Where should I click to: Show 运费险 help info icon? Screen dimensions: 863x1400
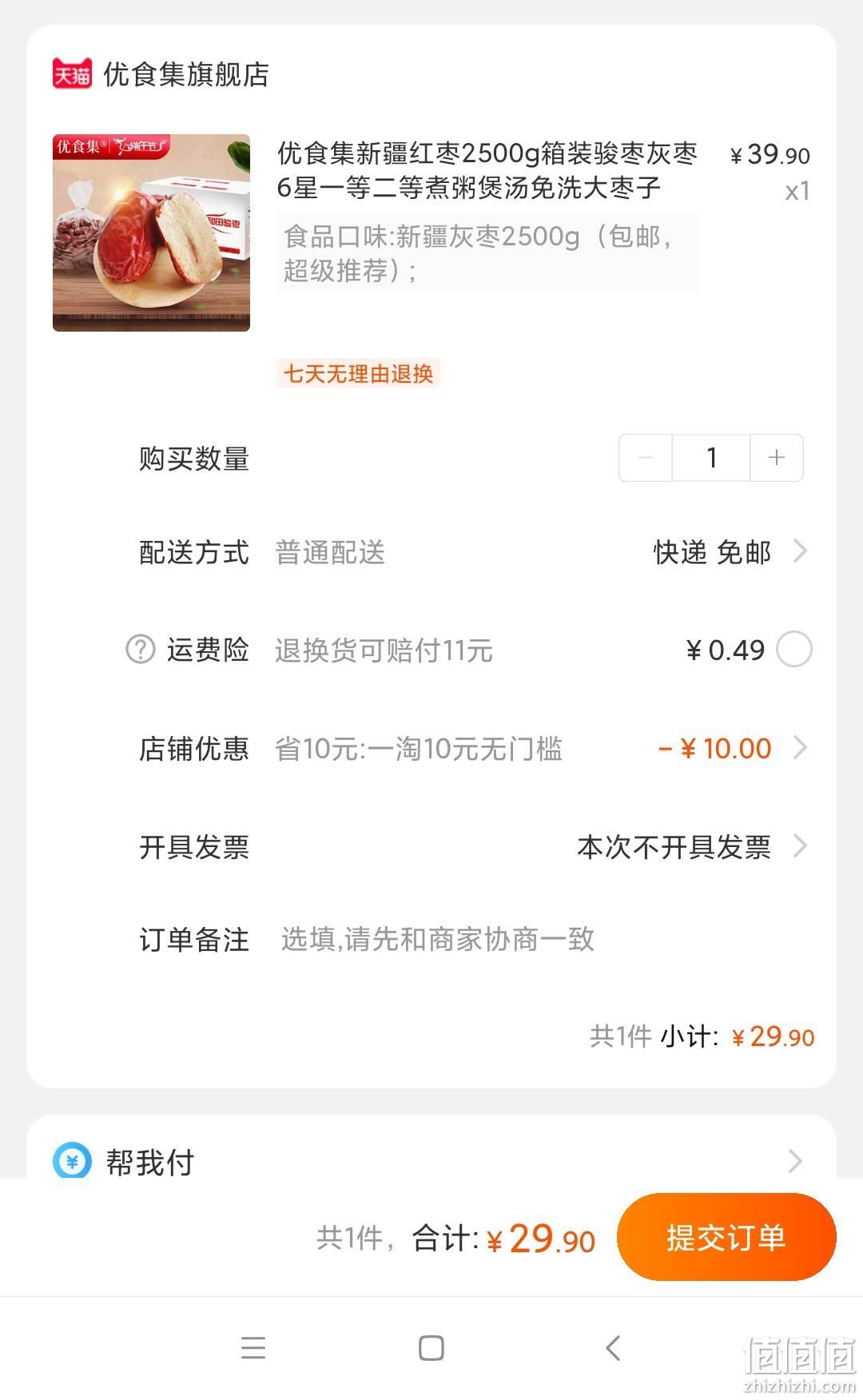pyautogui.click(x=141, y=650)
